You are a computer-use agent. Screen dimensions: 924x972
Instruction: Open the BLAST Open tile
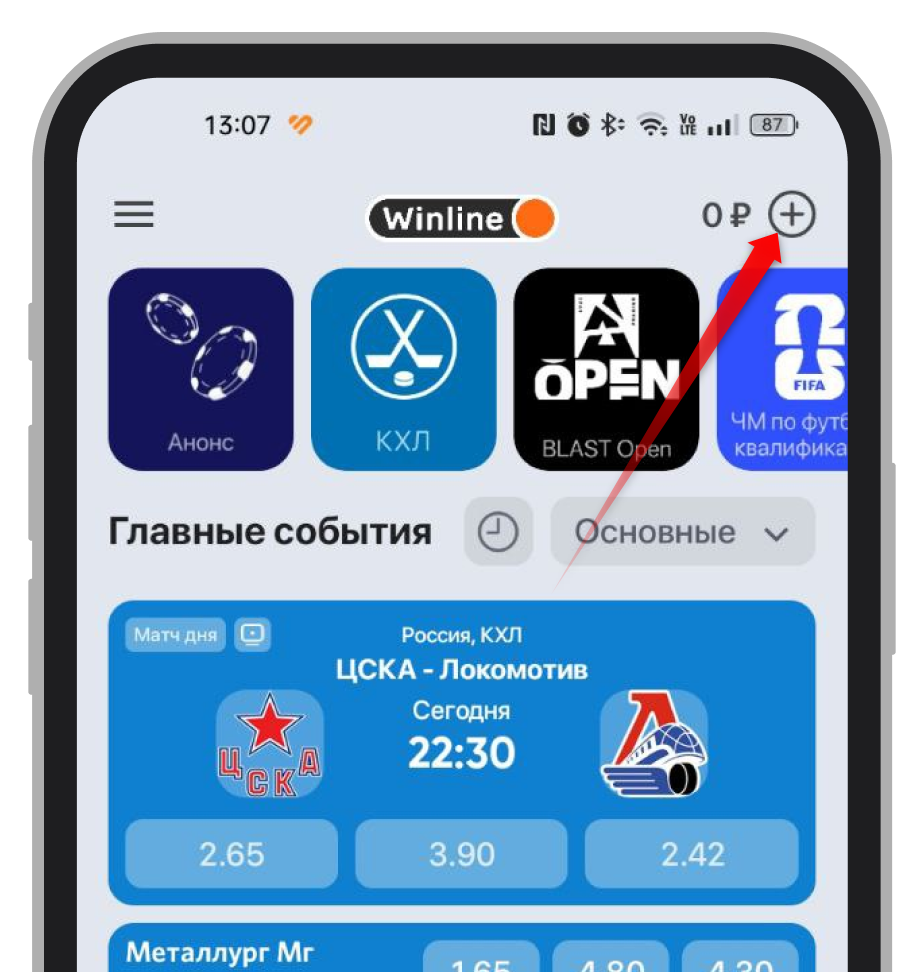pyautogui.click(x=606, y=369)
